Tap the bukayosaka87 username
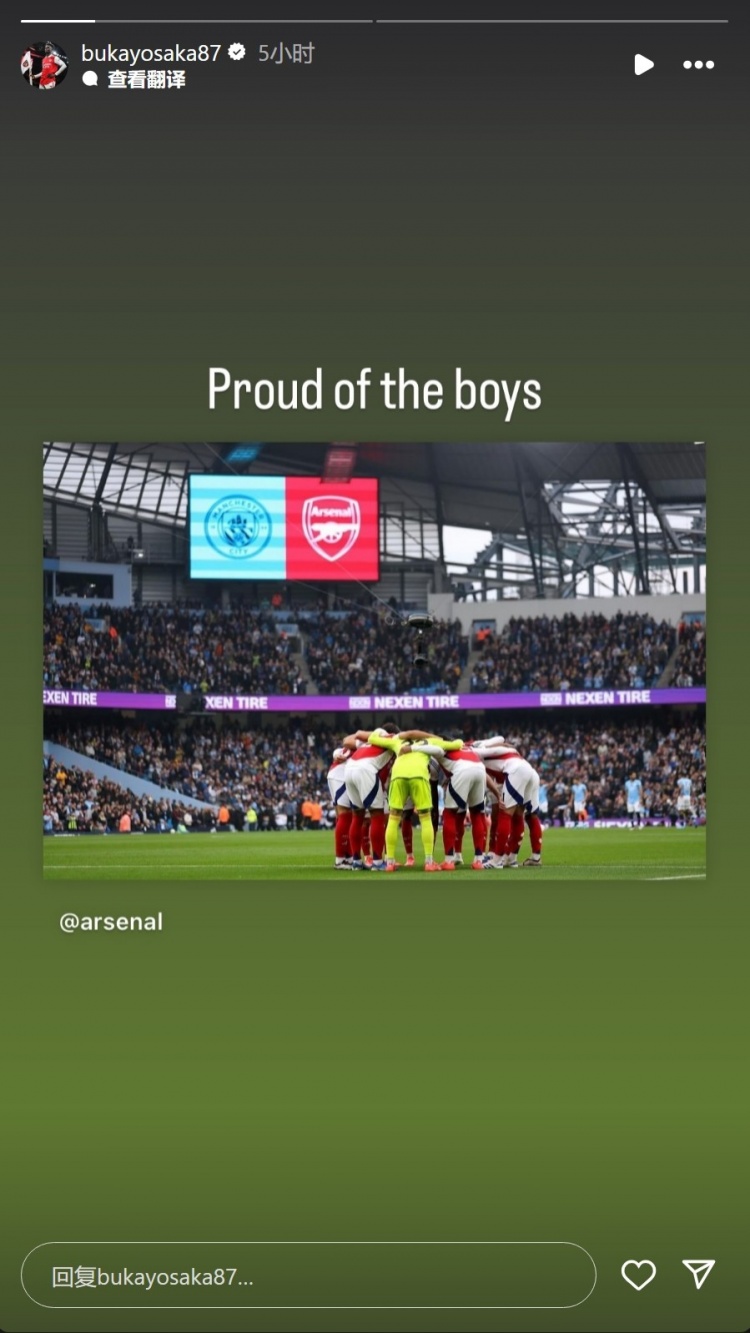The image size is (750, 1333). point(151,53)
